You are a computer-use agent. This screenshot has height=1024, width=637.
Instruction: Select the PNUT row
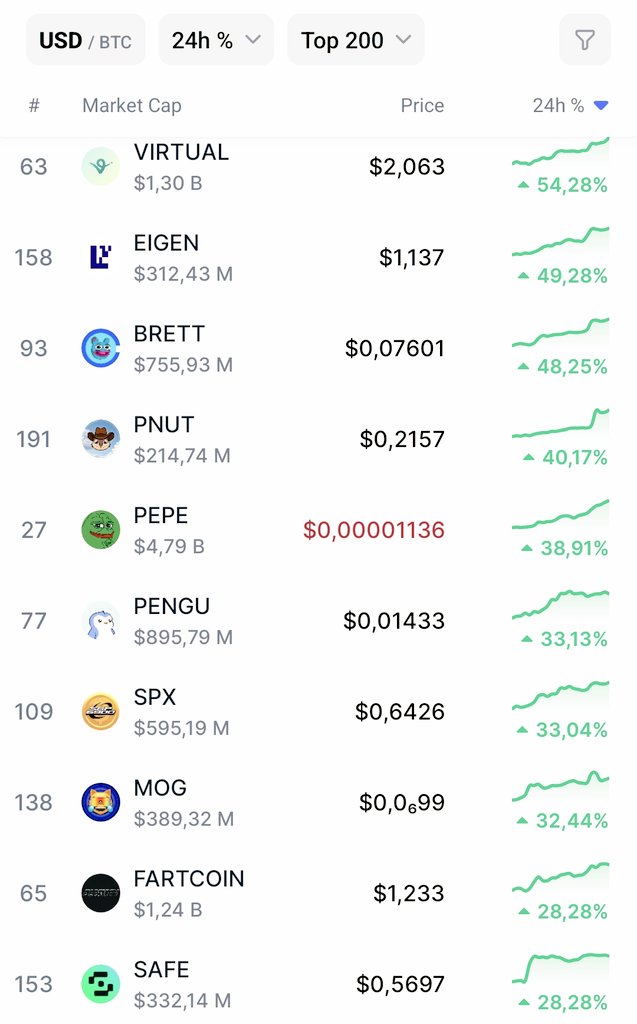tap(318, 439)
